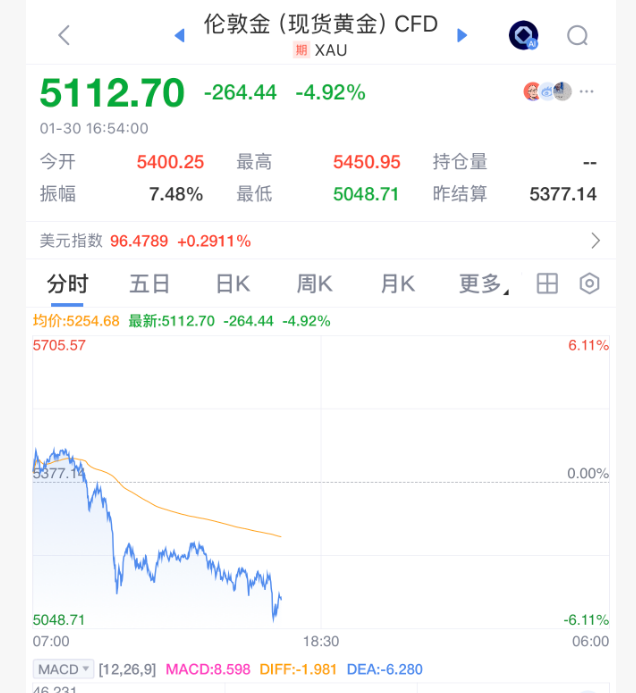Switch to the previous instrument
This screenshot has height=693, width=636.
click(180, 36)
